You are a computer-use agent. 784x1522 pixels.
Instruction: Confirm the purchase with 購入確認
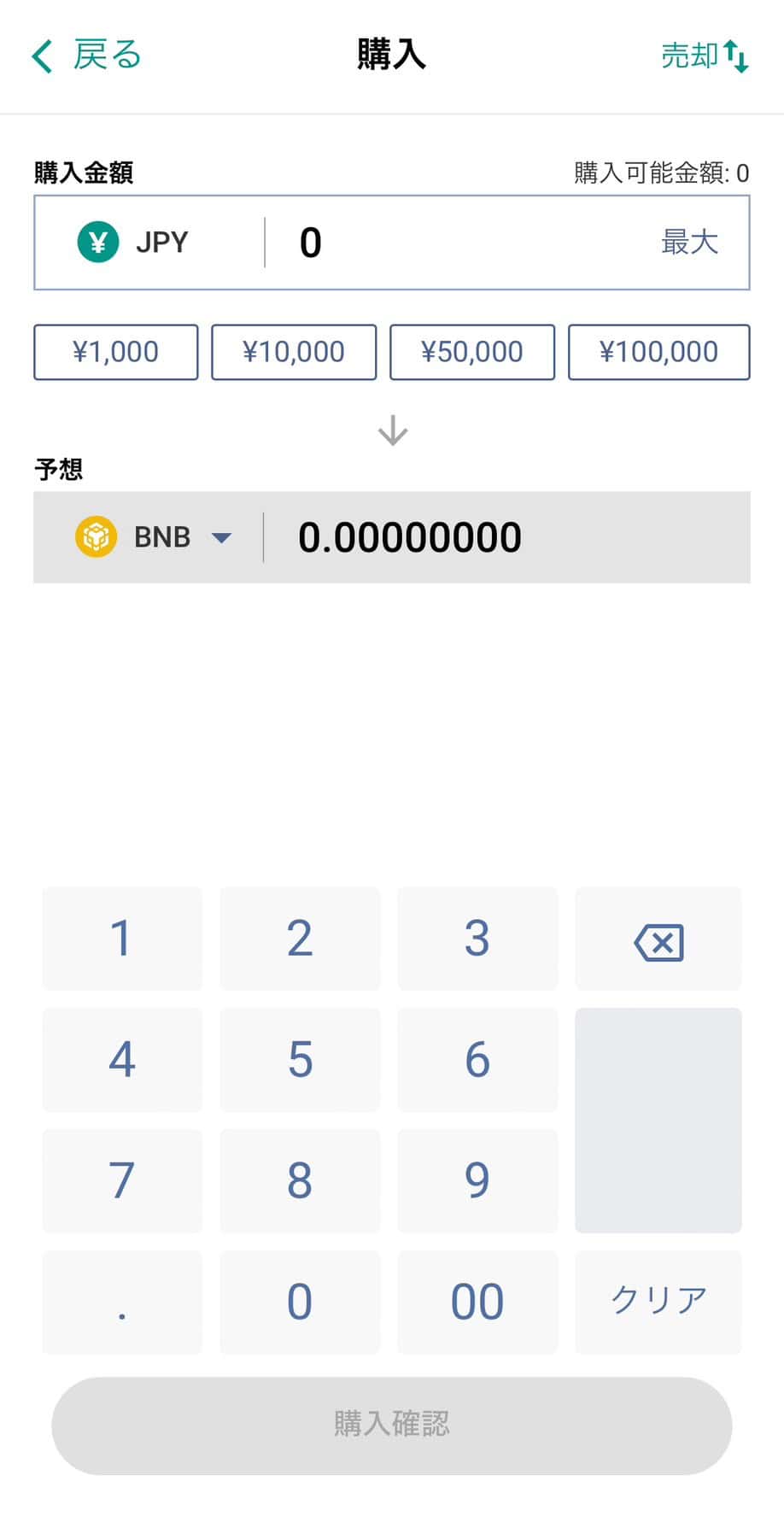(x=392, y=1425)
